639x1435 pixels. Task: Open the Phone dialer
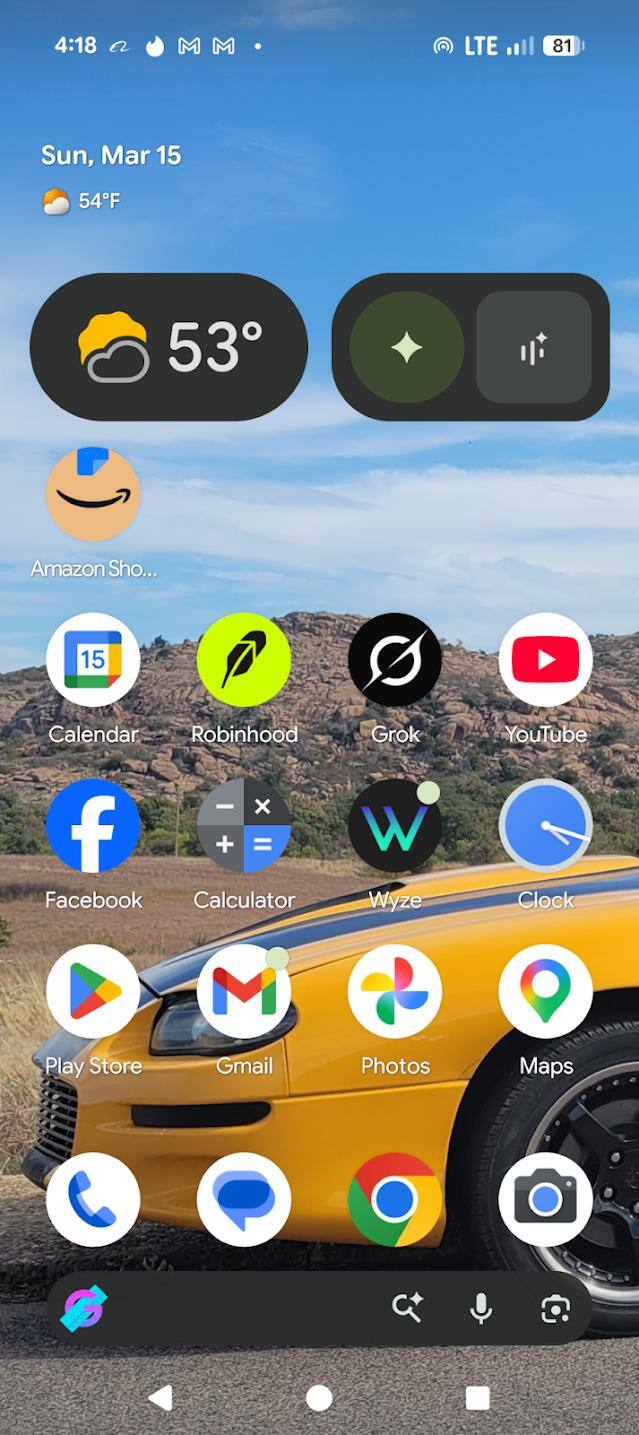[x=93, y=1199]
